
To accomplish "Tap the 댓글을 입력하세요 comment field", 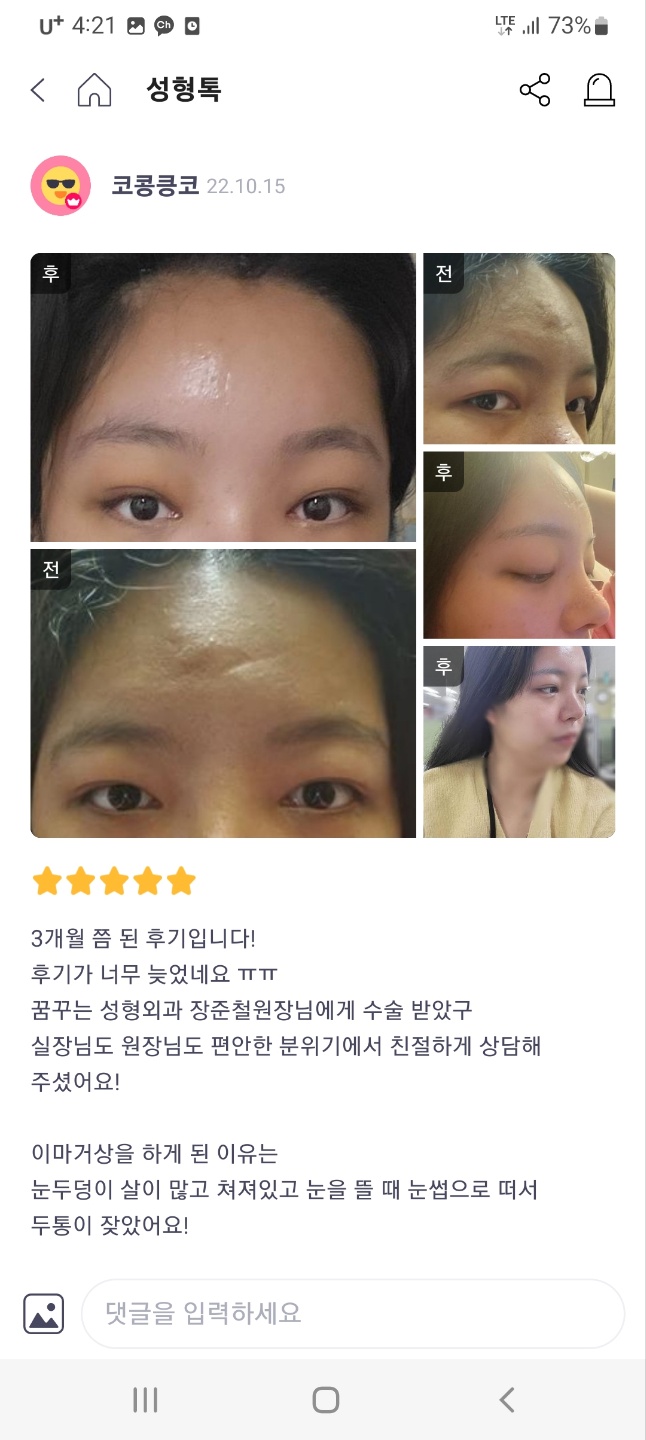I will 352,1313.
